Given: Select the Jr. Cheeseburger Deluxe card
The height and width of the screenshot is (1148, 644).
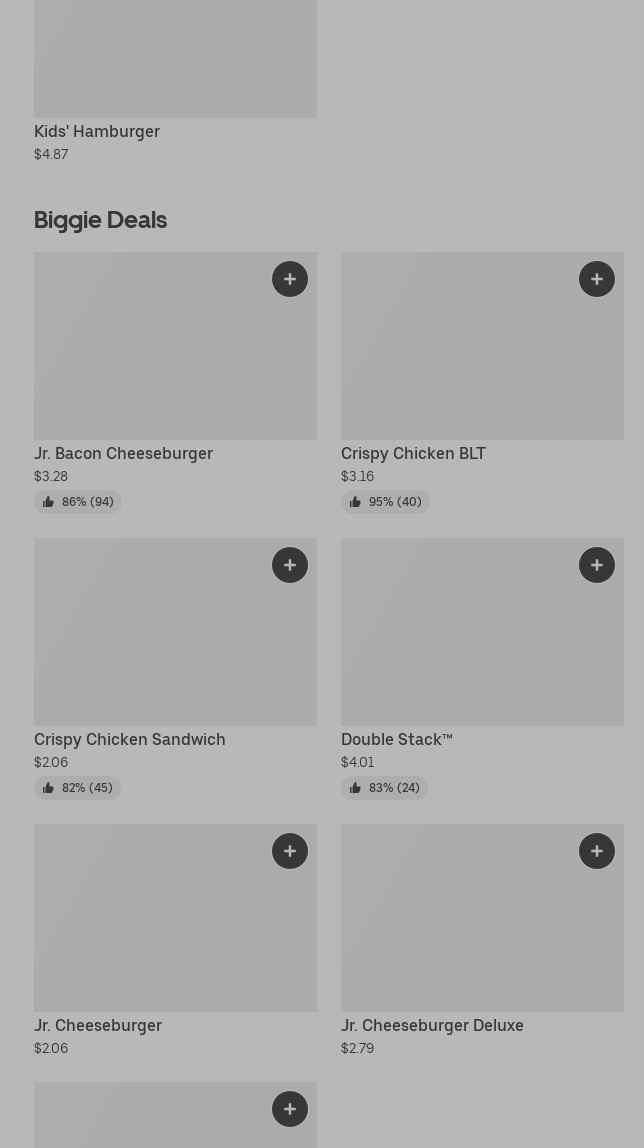Looking at the screenshot, I should (482, 941).
